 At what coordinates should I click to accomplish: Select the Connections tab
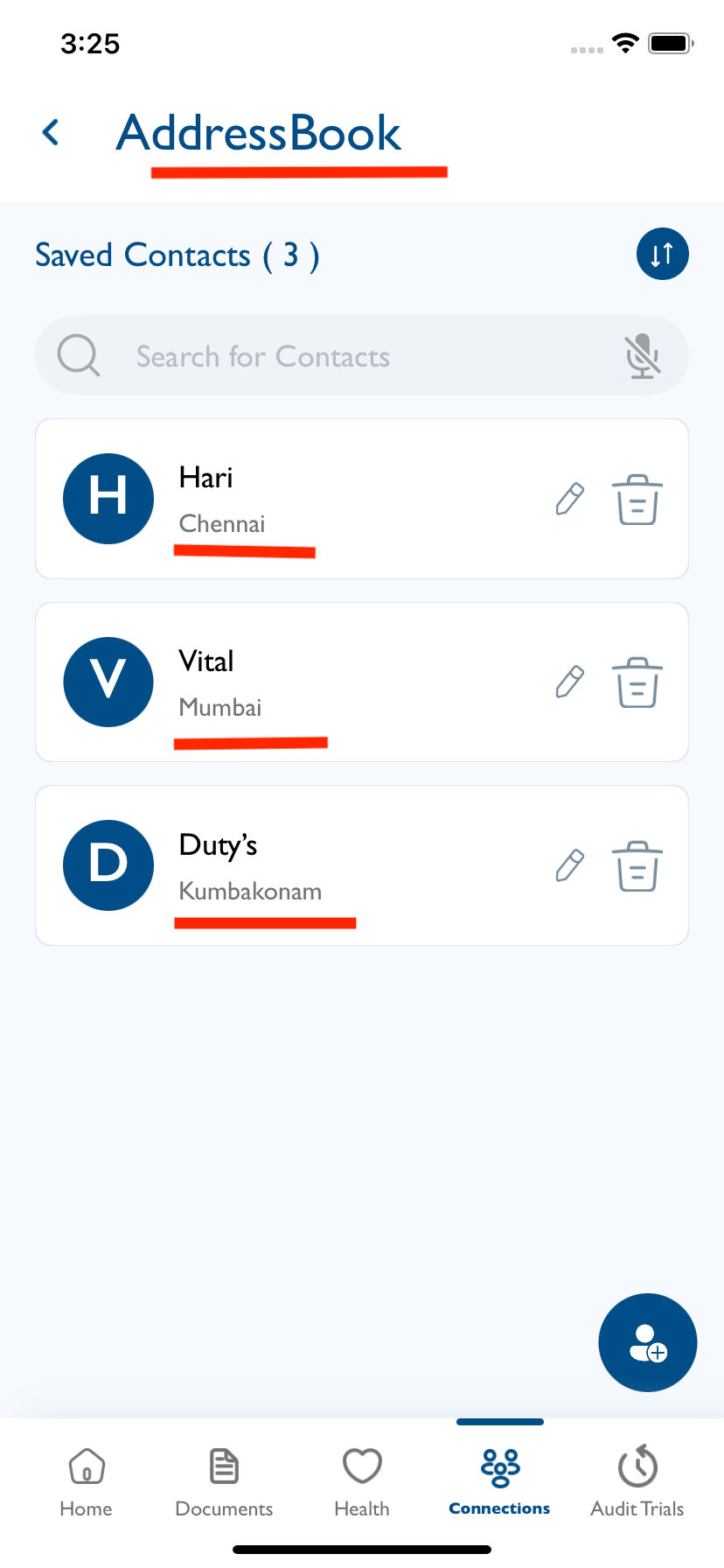tap(499, 1481)
